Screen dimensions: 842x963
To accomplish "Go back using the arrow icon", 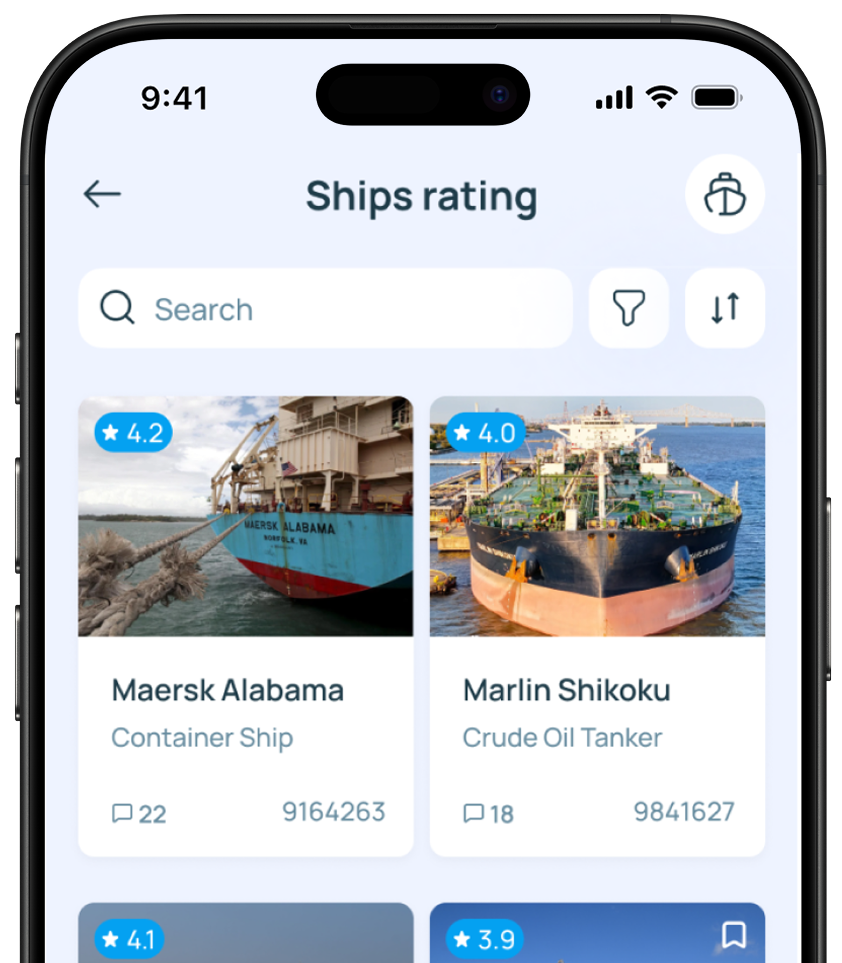I will 102,194.
